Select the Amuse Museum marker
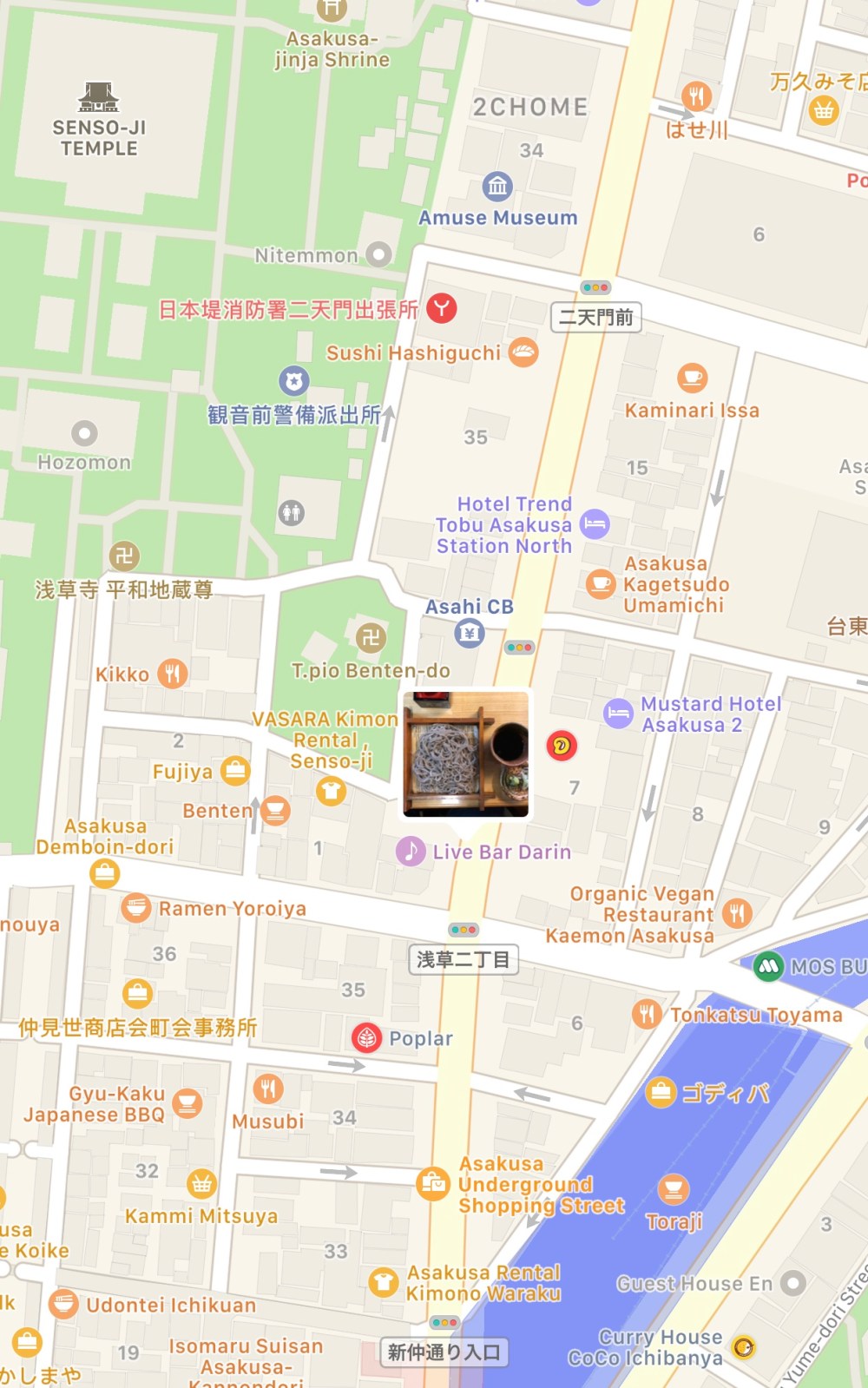Viewport: 868px width, 1388px height. point(497,187)
